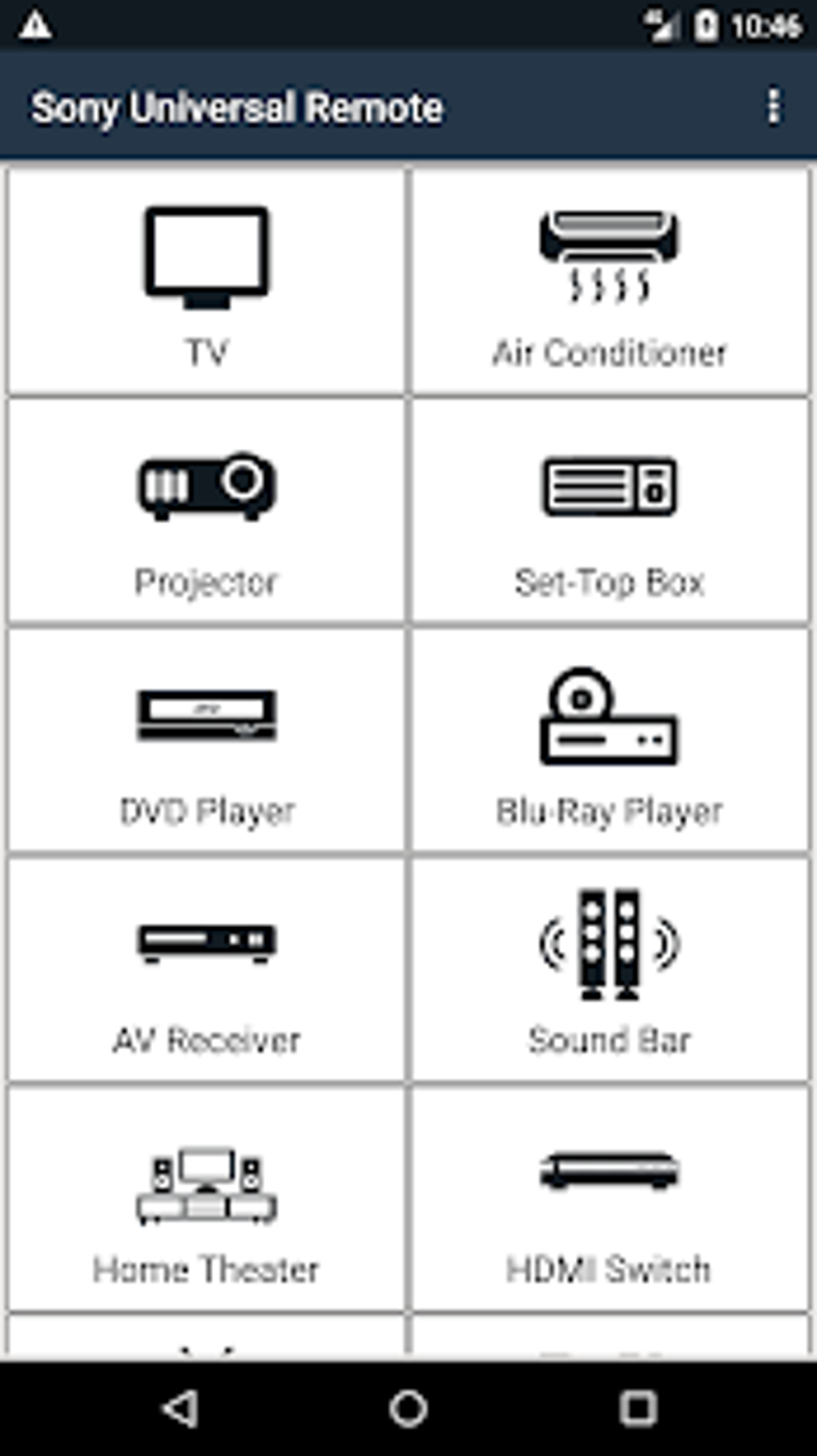The height and width of the screenshot is (1456, 817).
Task: Open the Blu-Ray Player tile
Action: click(610, 739)
